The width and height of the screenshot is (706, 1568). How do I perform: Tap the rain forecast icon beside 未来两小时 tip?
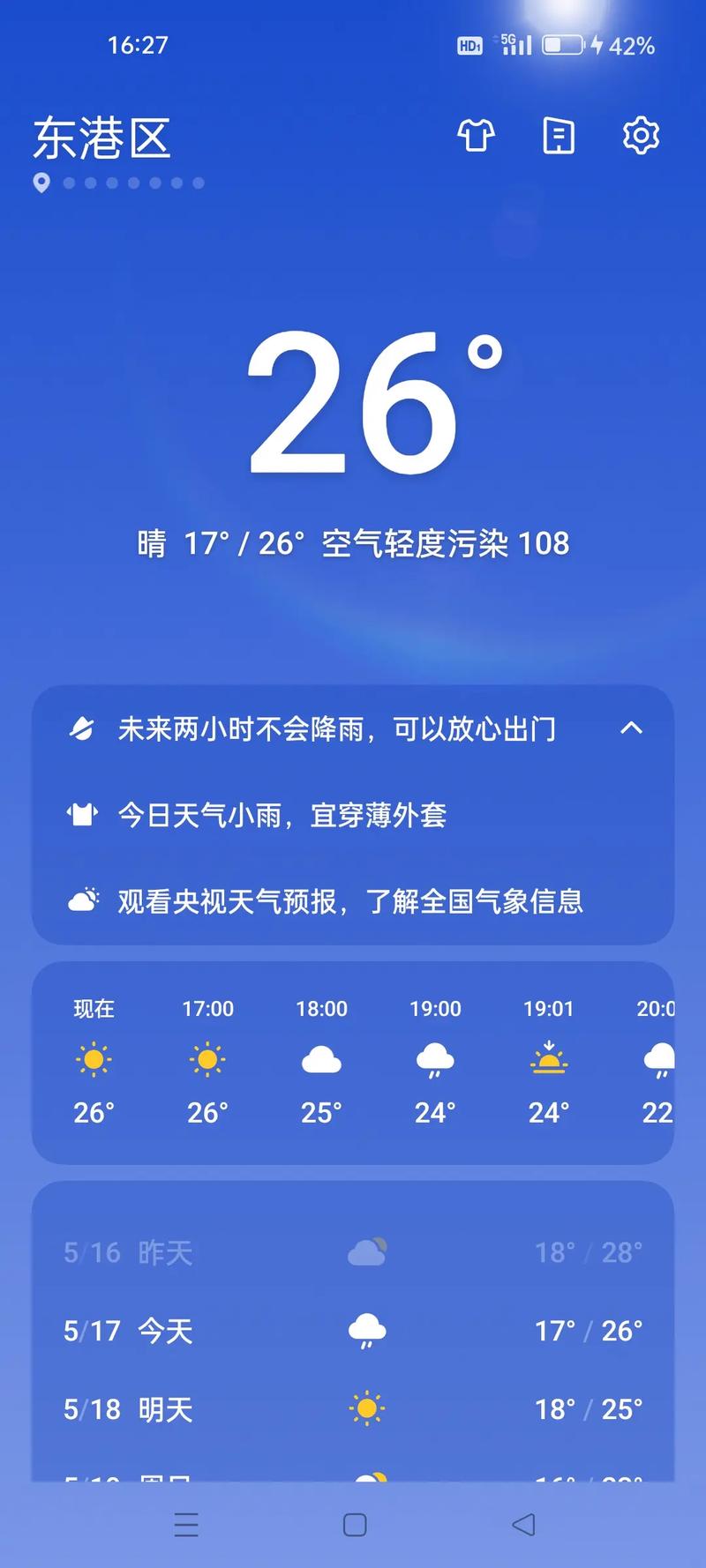[x=81, y=728]
